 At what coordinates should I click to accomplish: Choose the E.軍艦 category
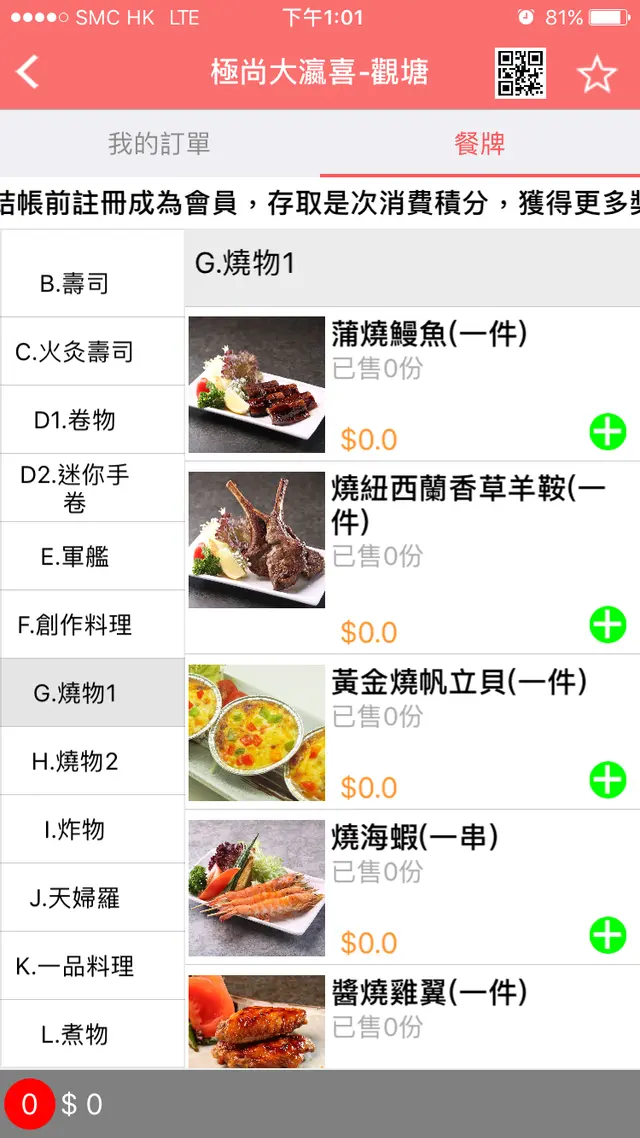pyautogui.click(x=74, y=557)
